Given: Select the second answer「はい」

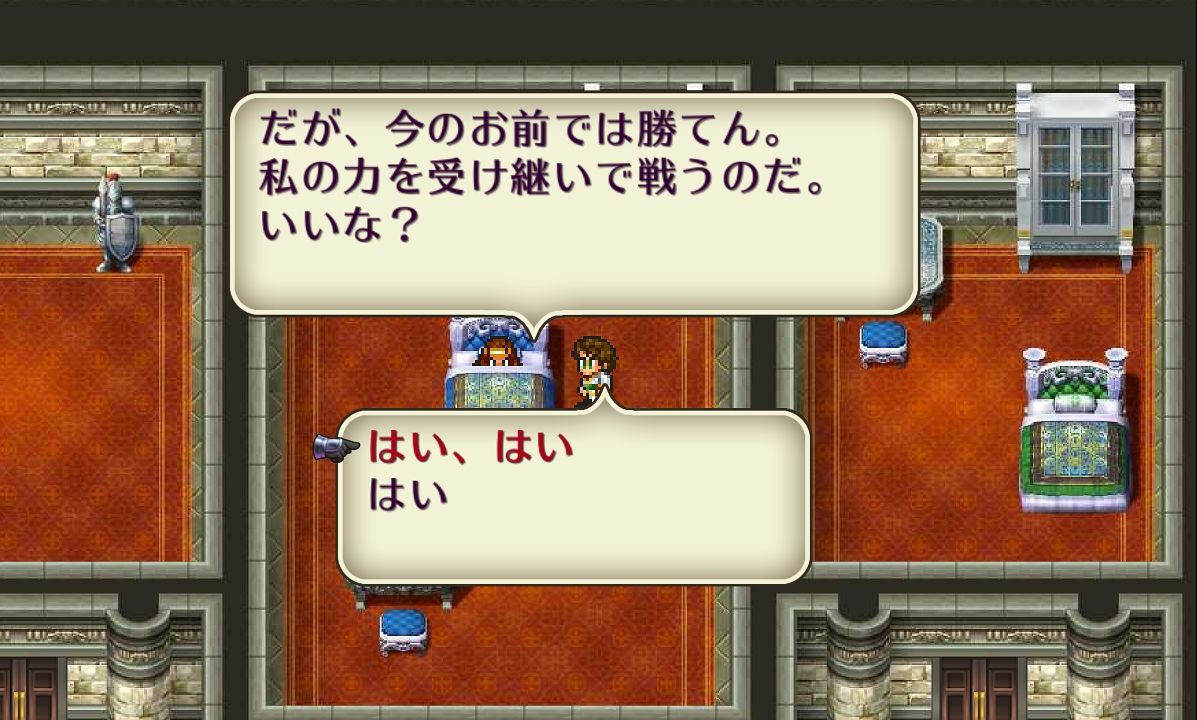Looking at the screenshot, I should (x=408, y=494).
